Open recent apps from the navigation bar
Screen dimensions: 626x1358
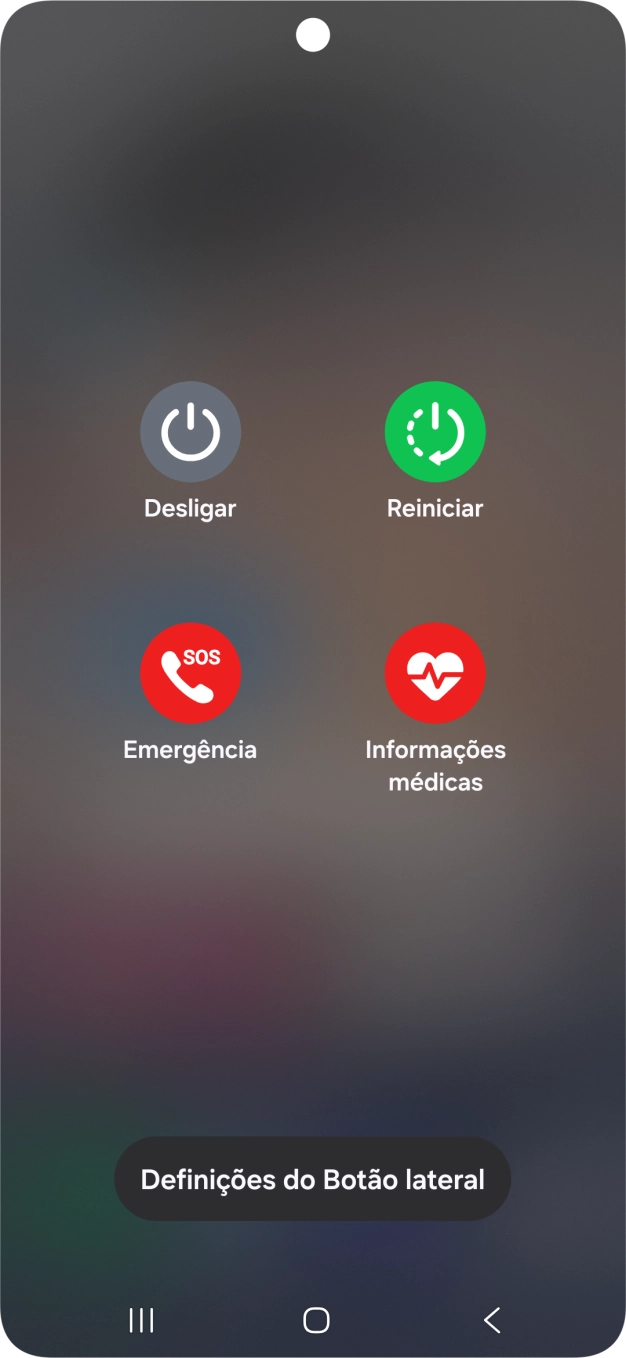tap(142, 1320)
